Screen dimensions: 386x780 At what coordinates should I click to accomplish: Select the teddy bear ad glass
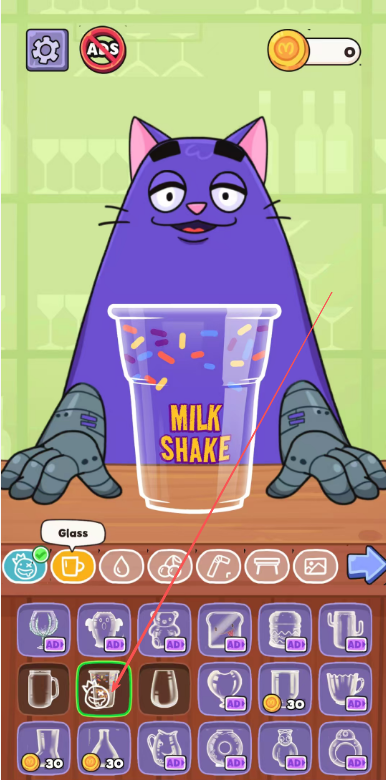pyautogui.click(x=164, y=629)
